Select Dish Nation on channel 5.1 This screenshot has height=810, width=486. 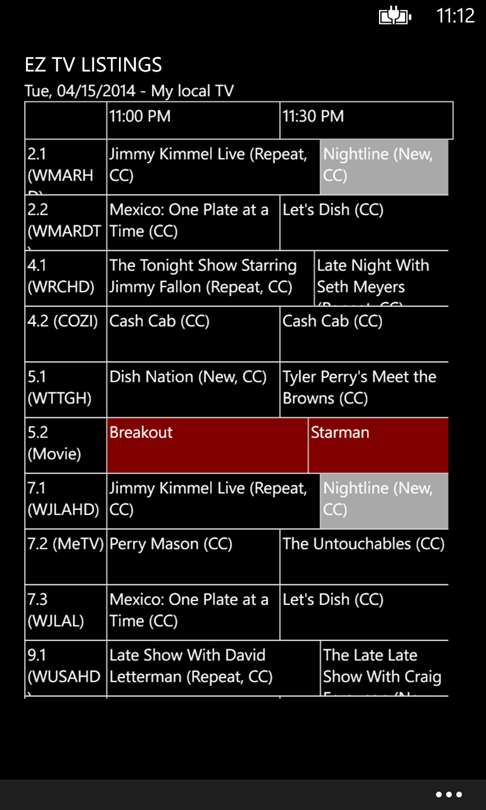193,390
